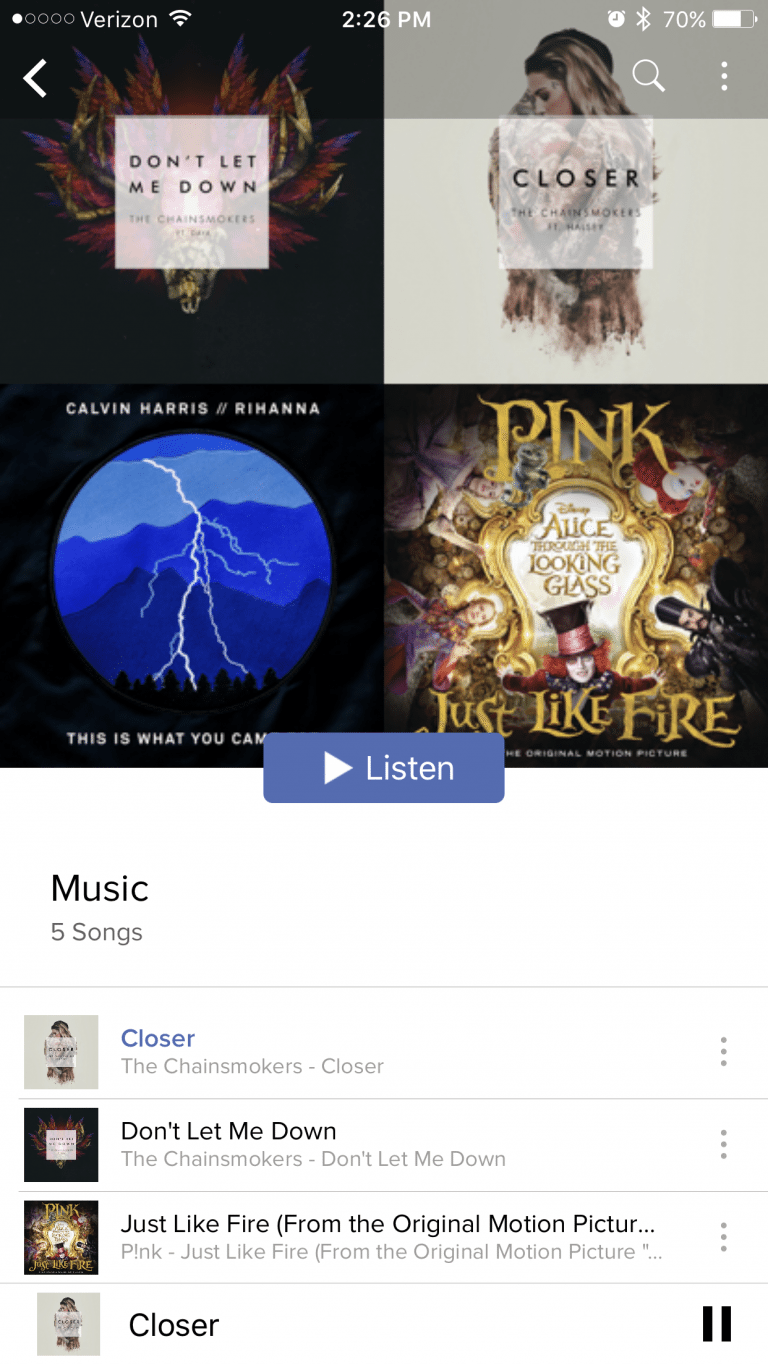Go back using the back arrow
The width and height of the screenshot is (768, 1365).
tap(35, 77)
